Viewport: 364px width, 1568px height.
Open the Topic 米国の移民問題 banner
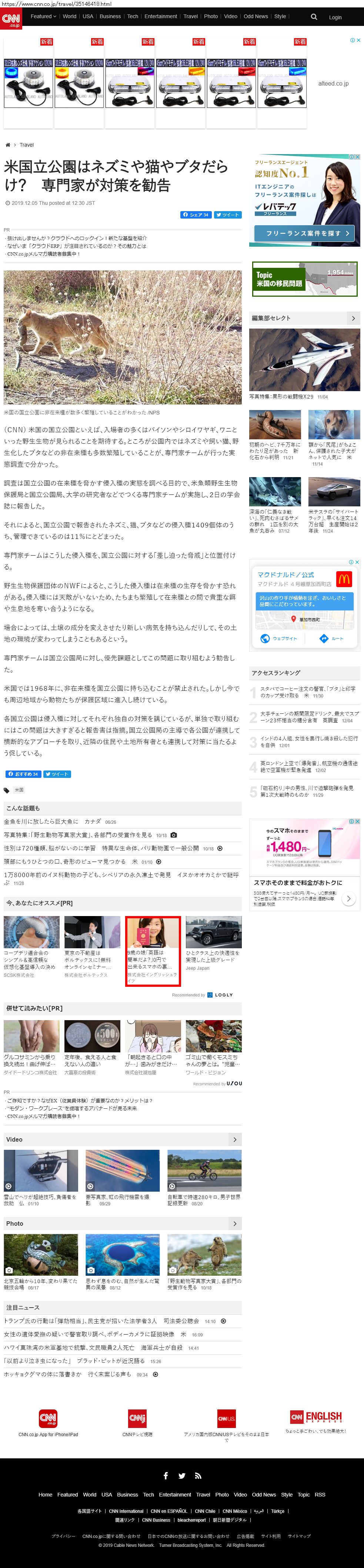click(304, 279)
